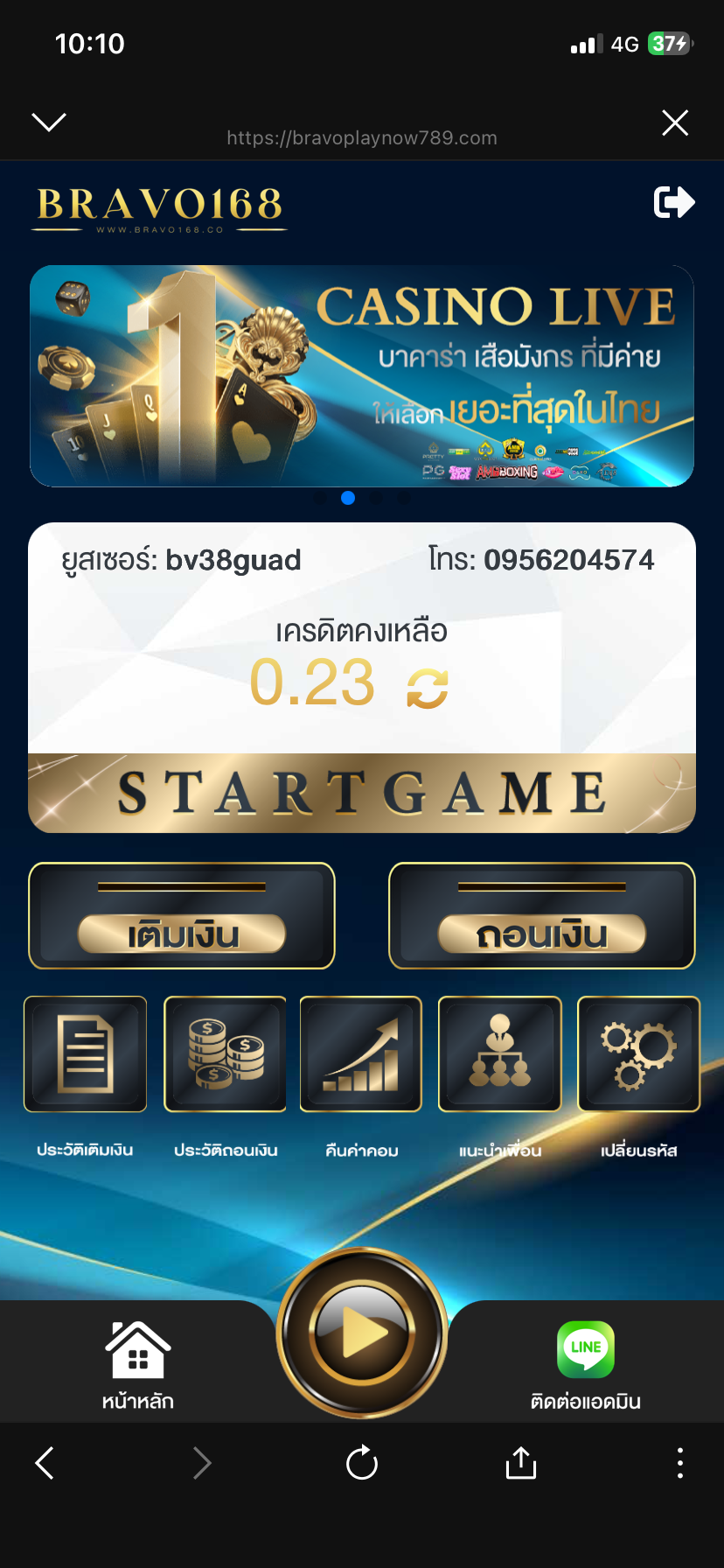Close the in-app browser window
The image size is (724, 1568).
point(675,123)
